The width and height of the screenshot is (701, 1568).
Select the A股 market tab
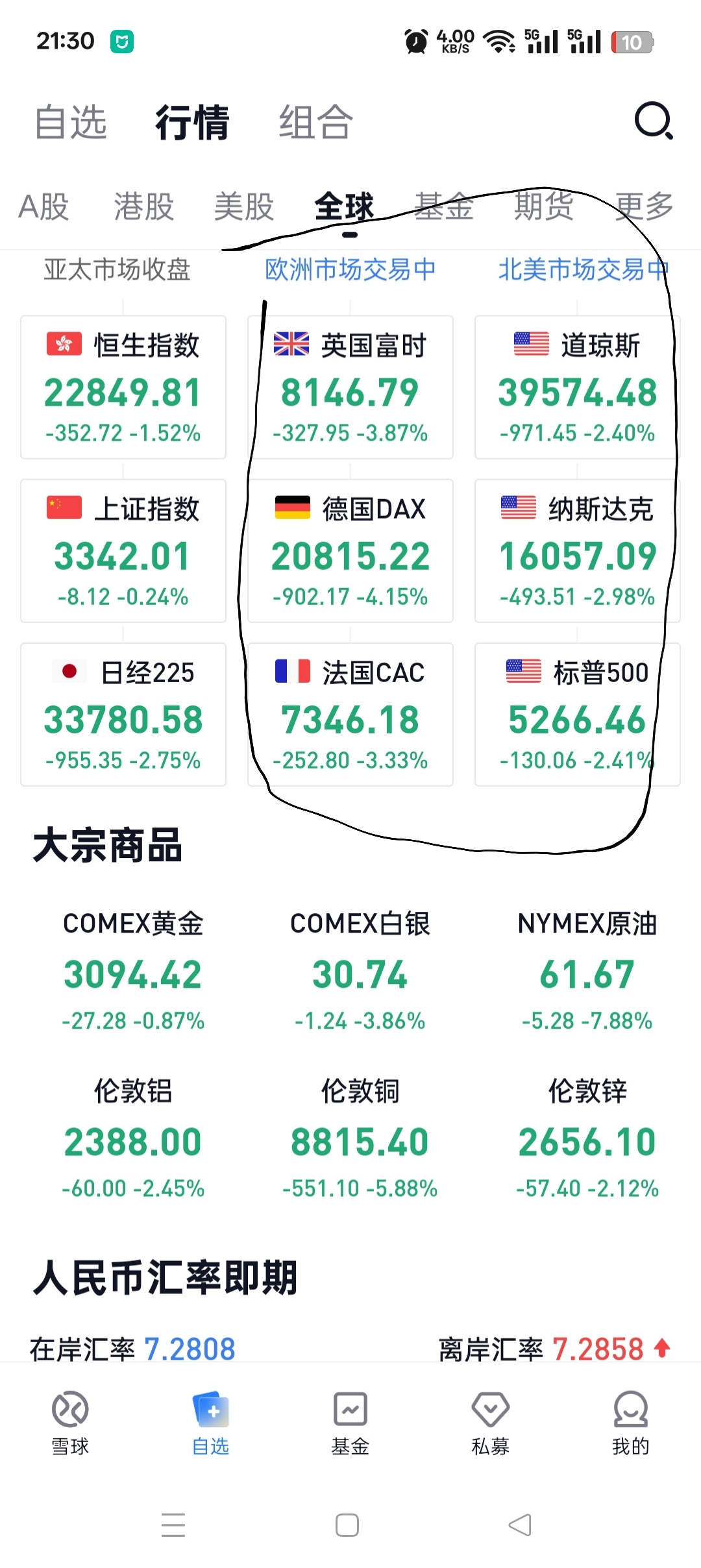43,207
